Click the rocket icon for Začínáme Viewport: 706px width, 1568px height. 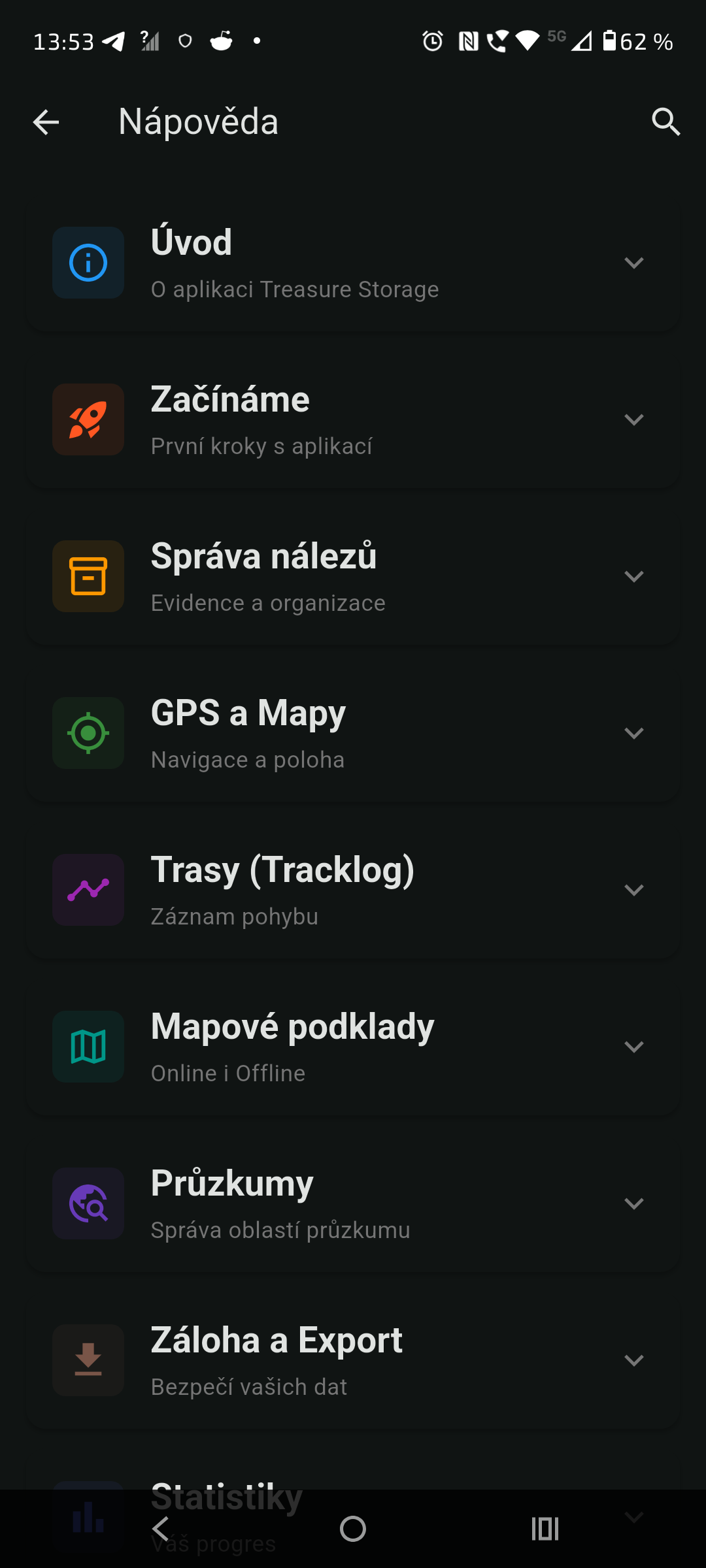click(x=88, y=419)
